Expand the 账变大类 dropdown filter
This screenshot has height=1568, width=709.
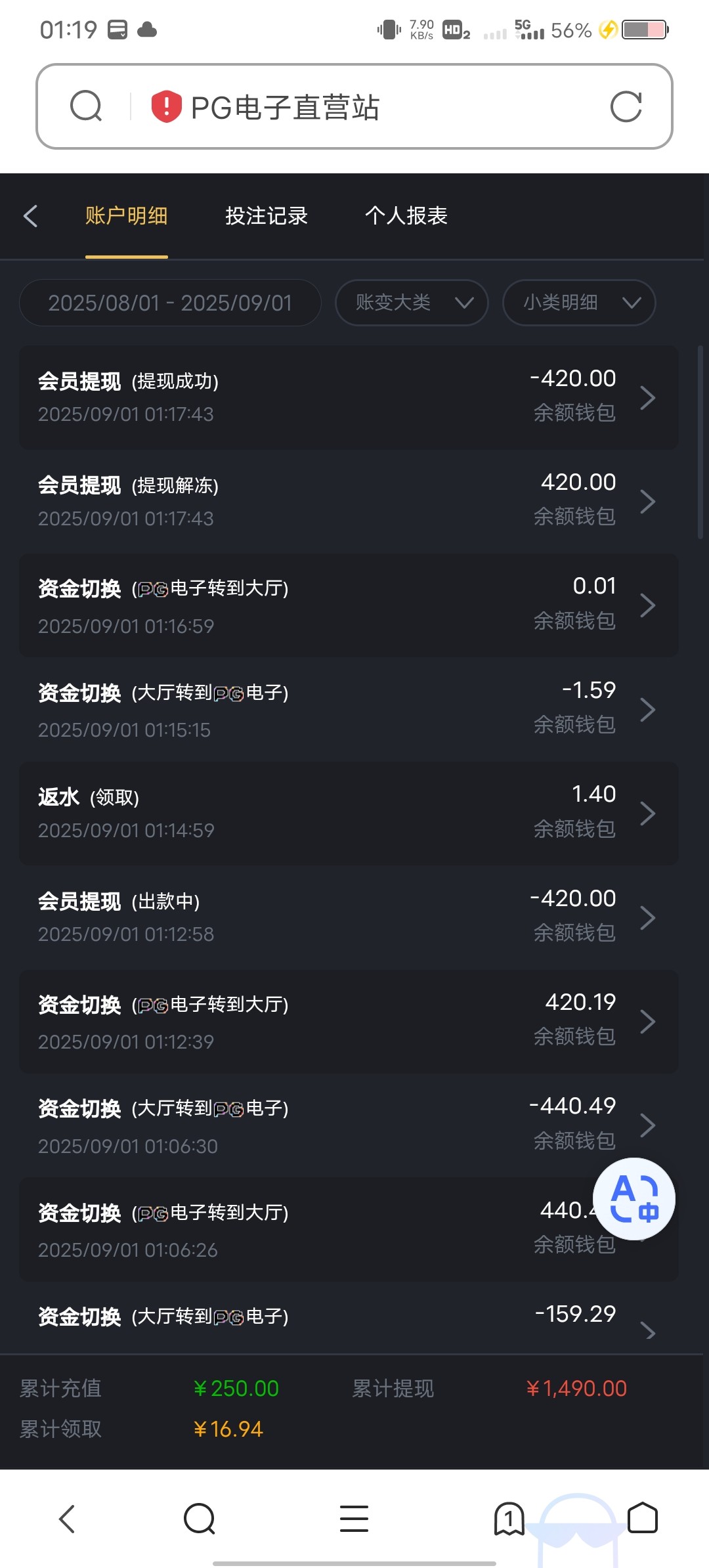pyautogui.click(x=412, y=303)
